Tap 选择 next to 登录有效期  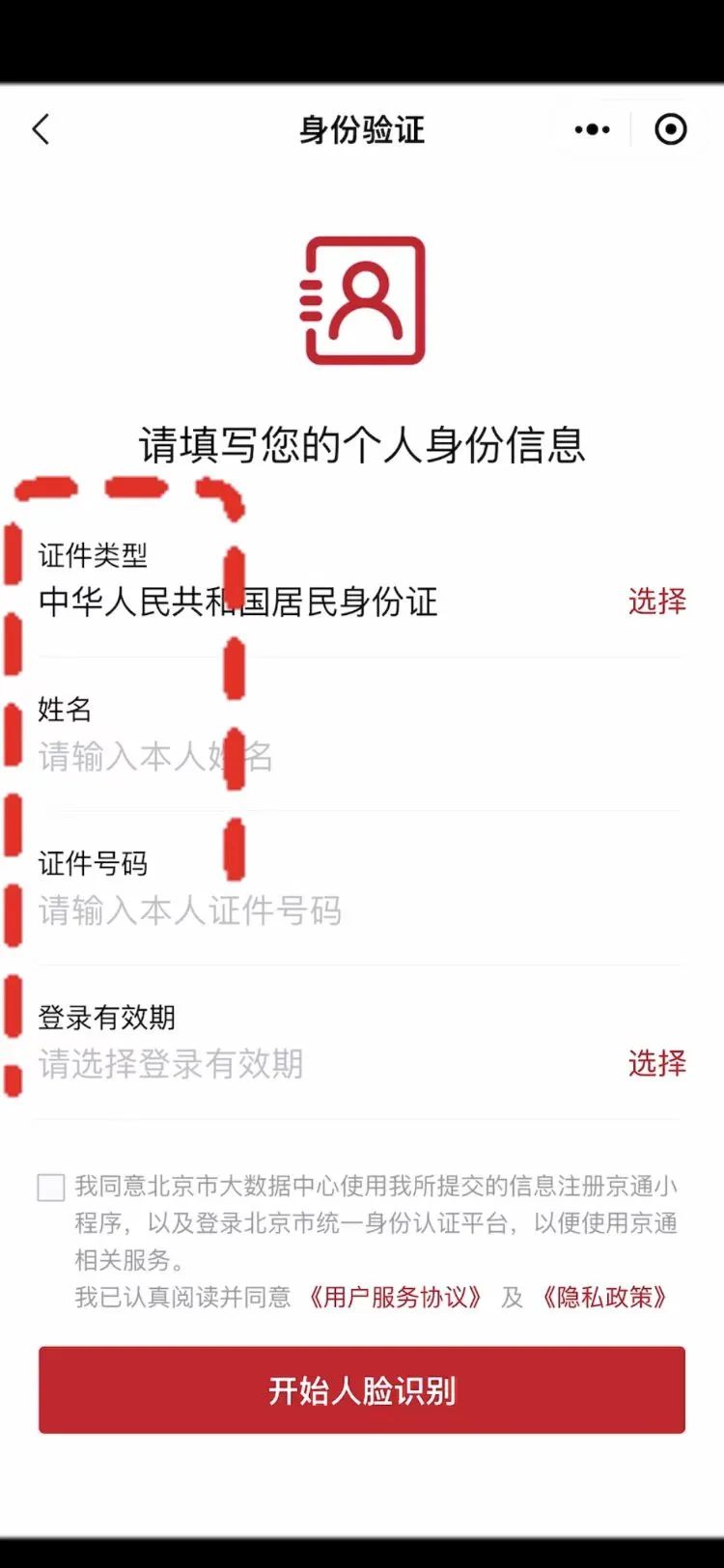point(656,1063)
